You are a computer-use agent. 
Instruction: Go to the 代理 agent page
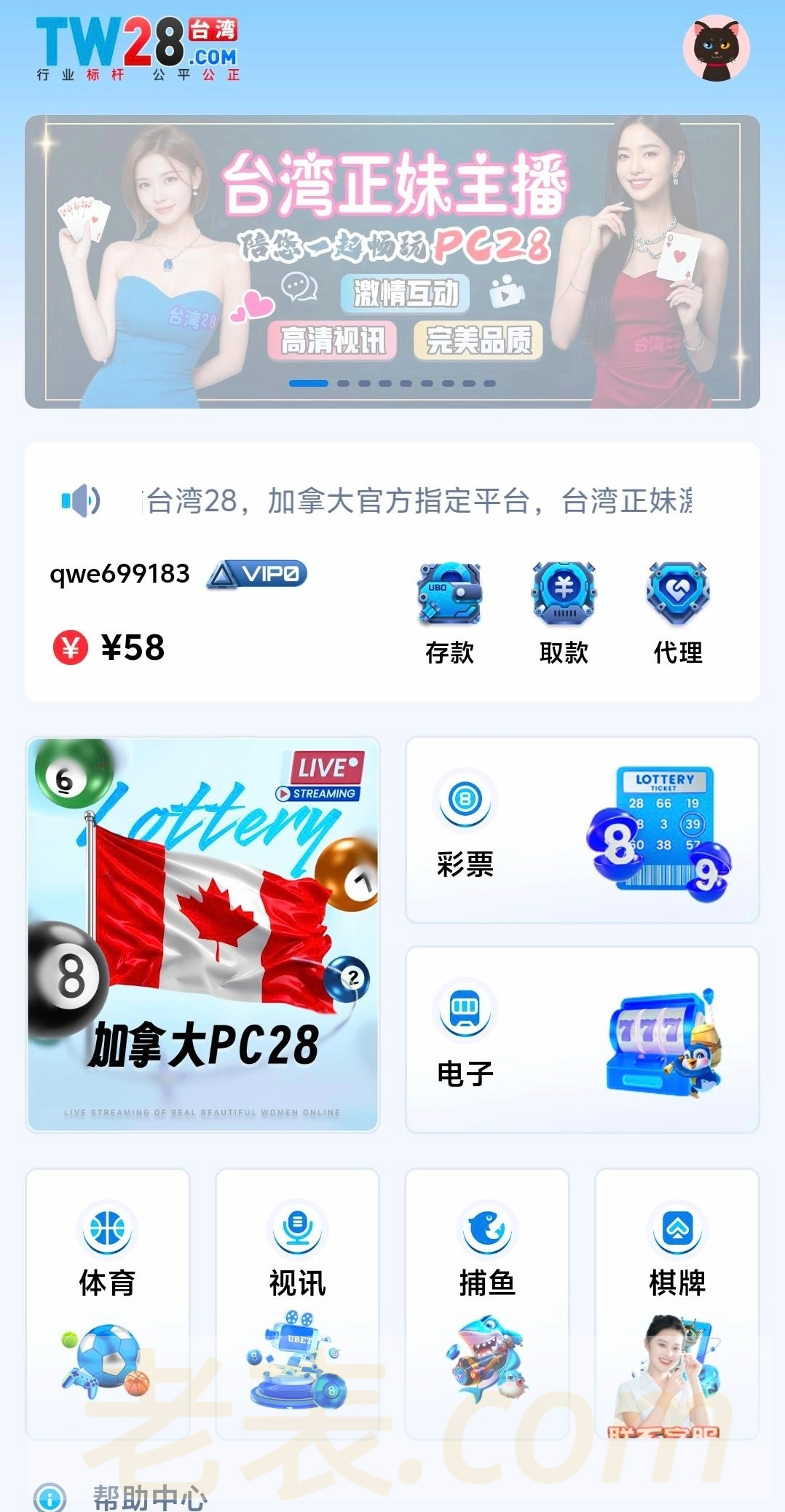click(678, 613)
